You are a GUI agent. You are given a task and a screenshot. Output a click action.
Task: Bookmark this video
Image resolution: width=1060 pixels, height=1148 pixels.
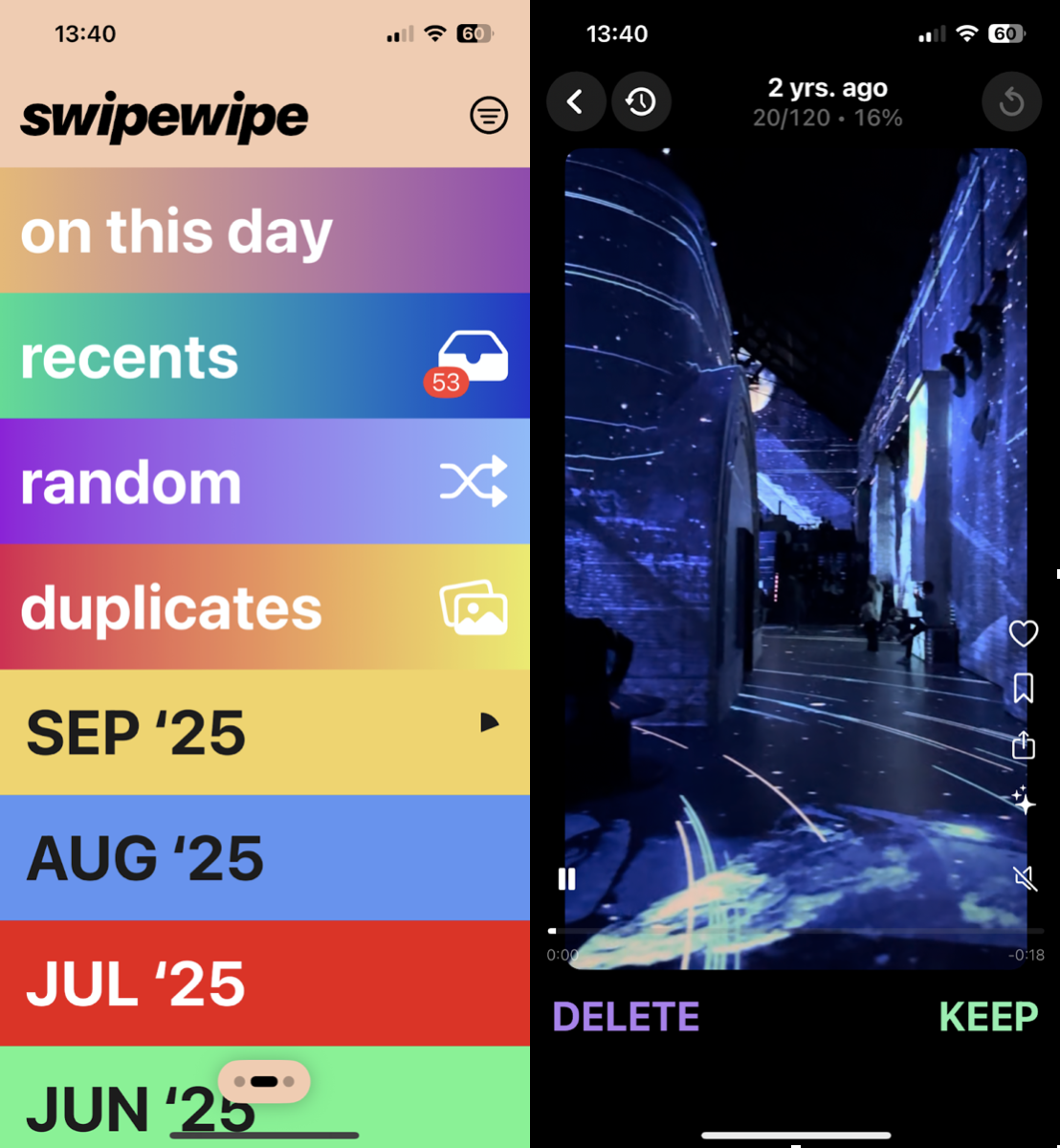(x=1024, y=688)
